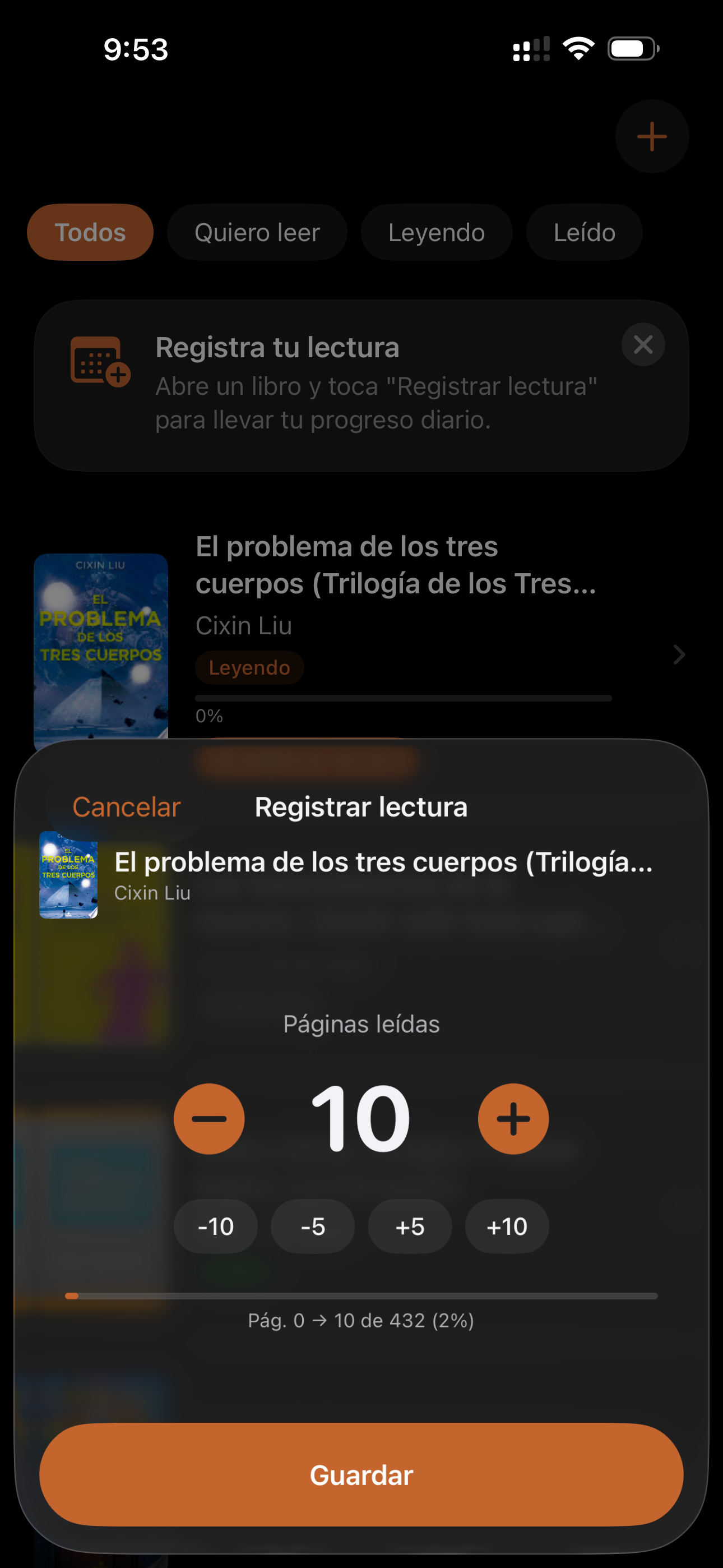Tap the plus icon to add a book

tap(651, 136)
